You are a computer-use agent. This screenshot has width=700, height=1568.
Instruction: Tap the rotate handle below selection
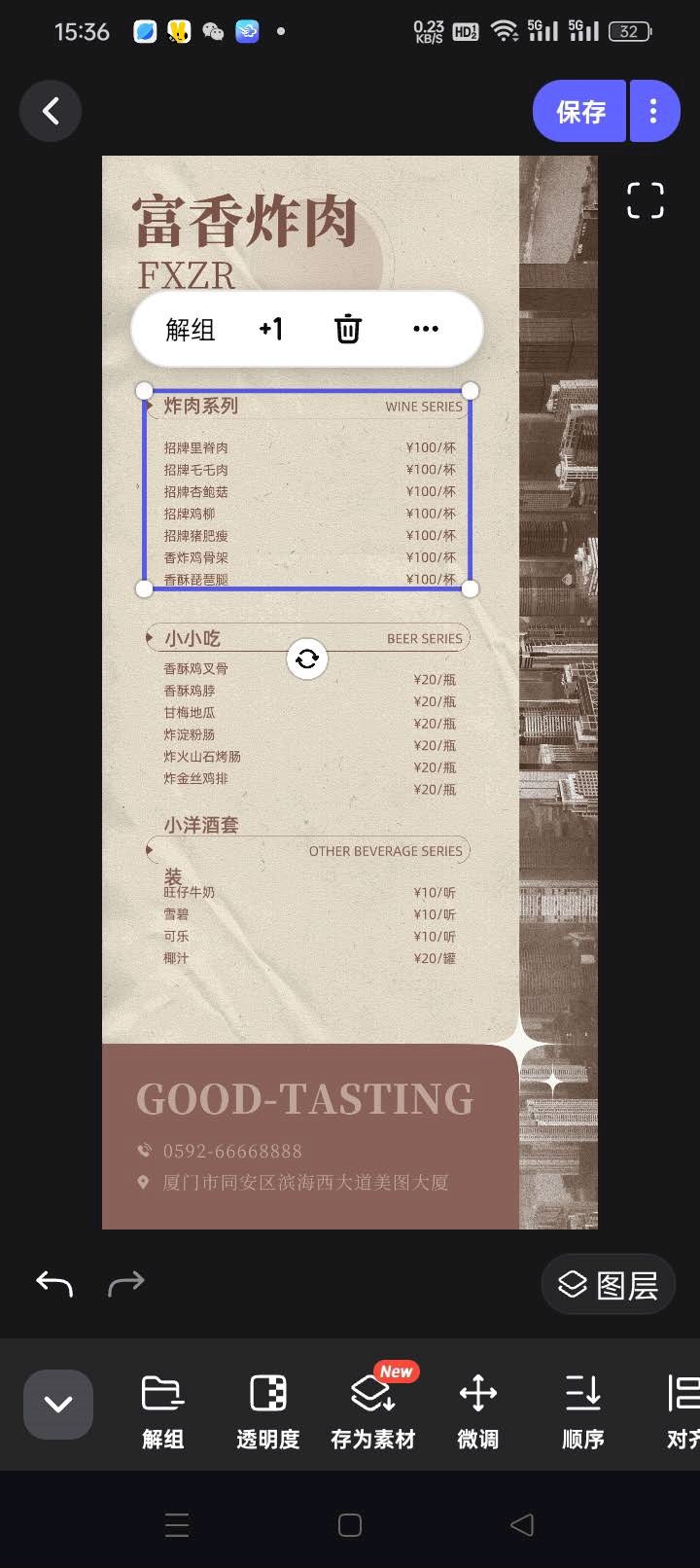(307, 659)
